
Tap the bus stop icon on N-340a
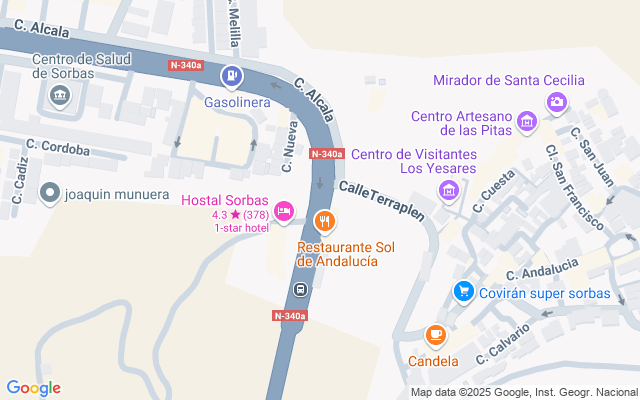[x=299, y=289]
